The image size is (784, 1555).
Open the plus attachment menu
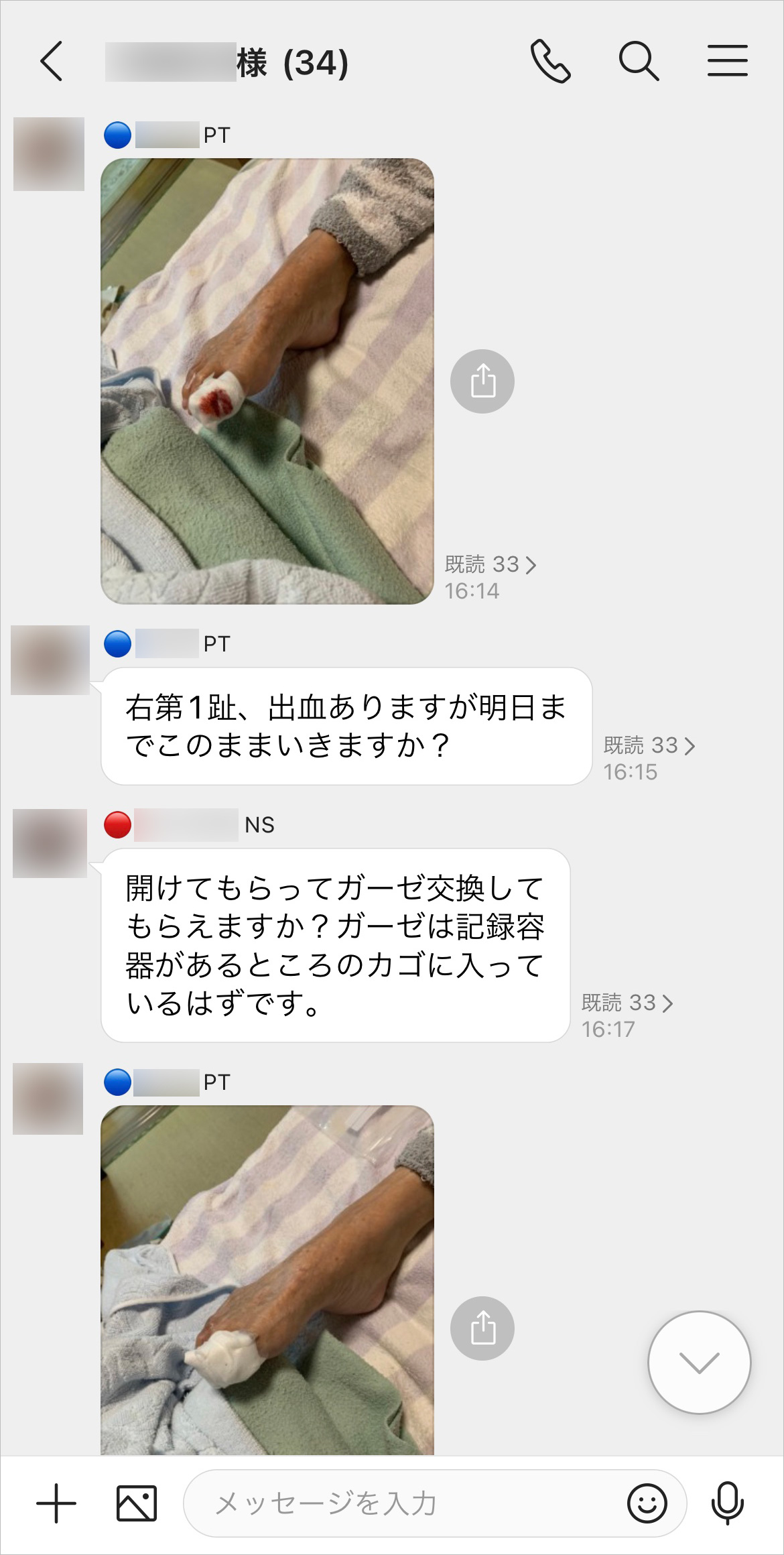(56, 1503)
